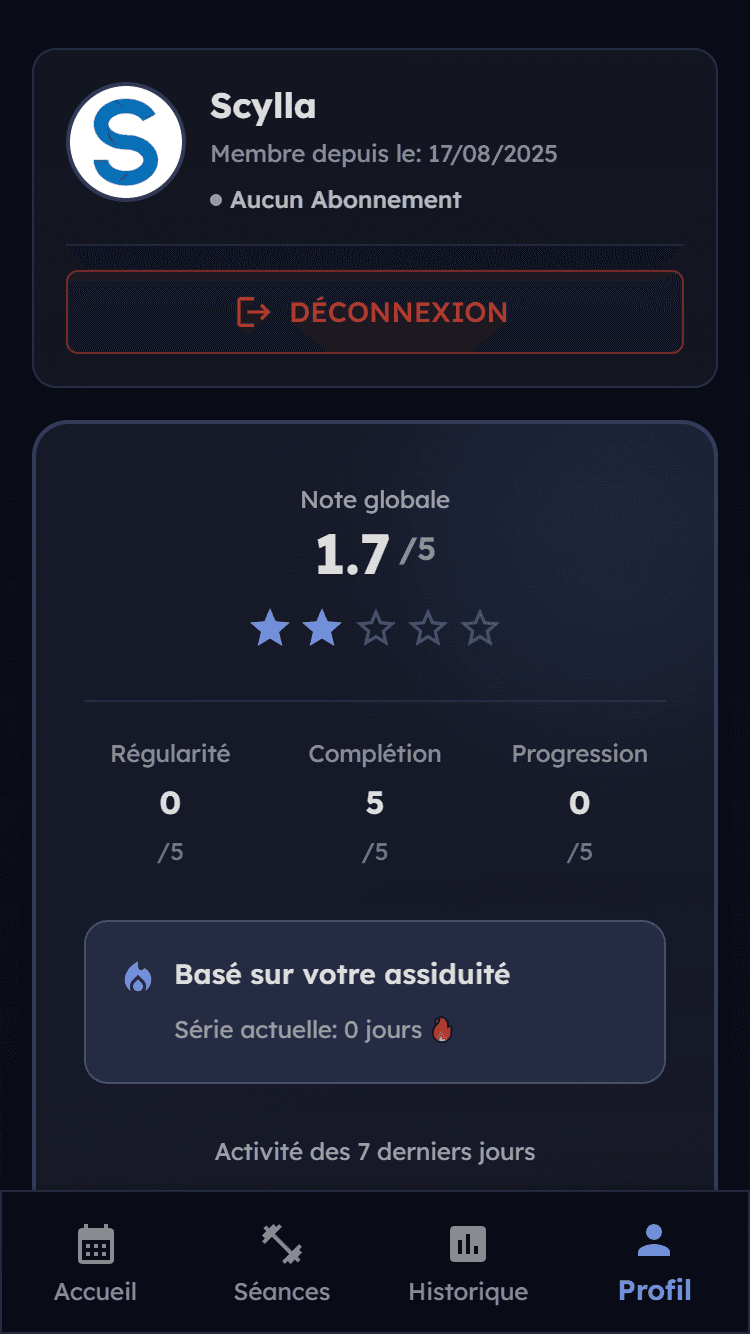Image resolution: width=750 pixels, height=1334 pixels.
Task: Select the fifth empty star
Action: coord(480,628)
